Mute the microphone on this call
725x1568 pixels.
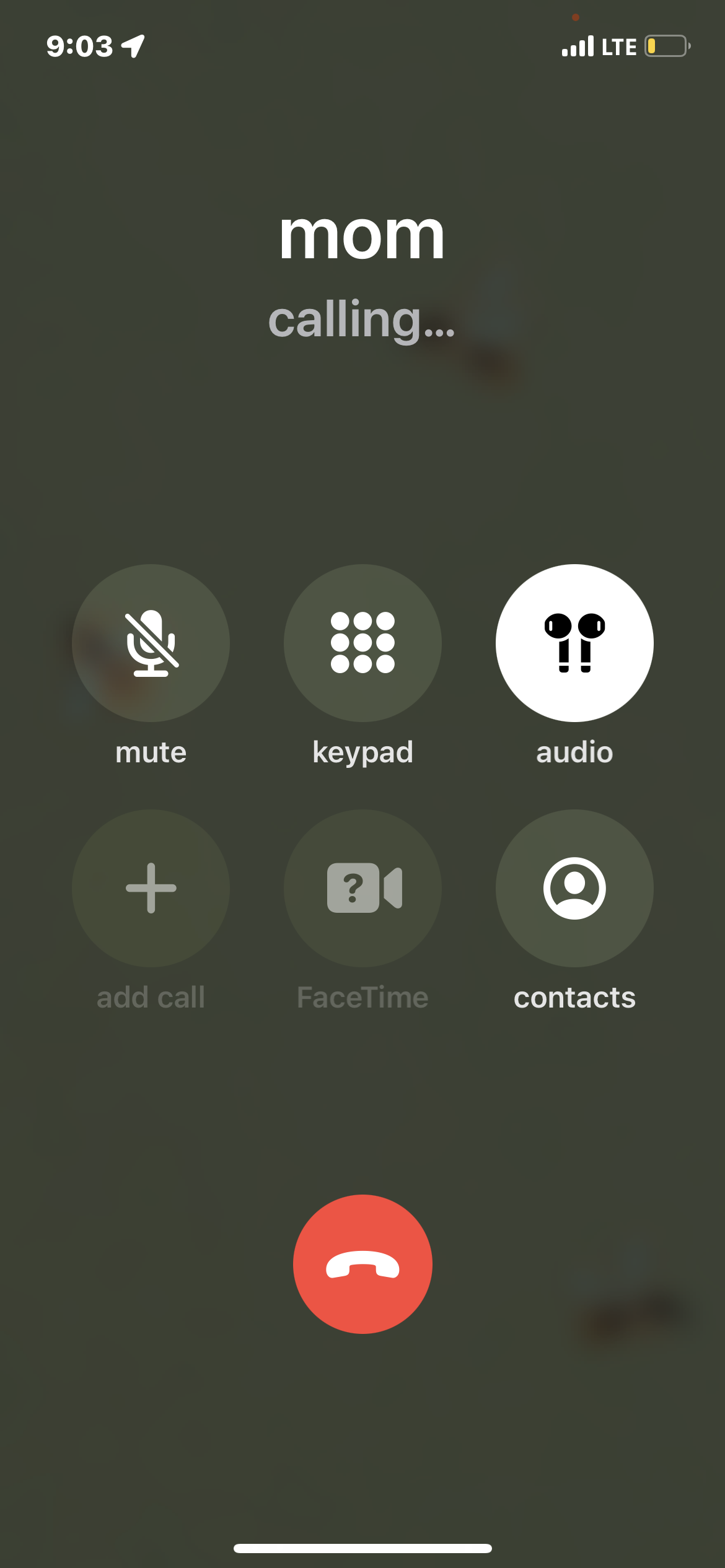pyautogui.click(x=151, y=643)
